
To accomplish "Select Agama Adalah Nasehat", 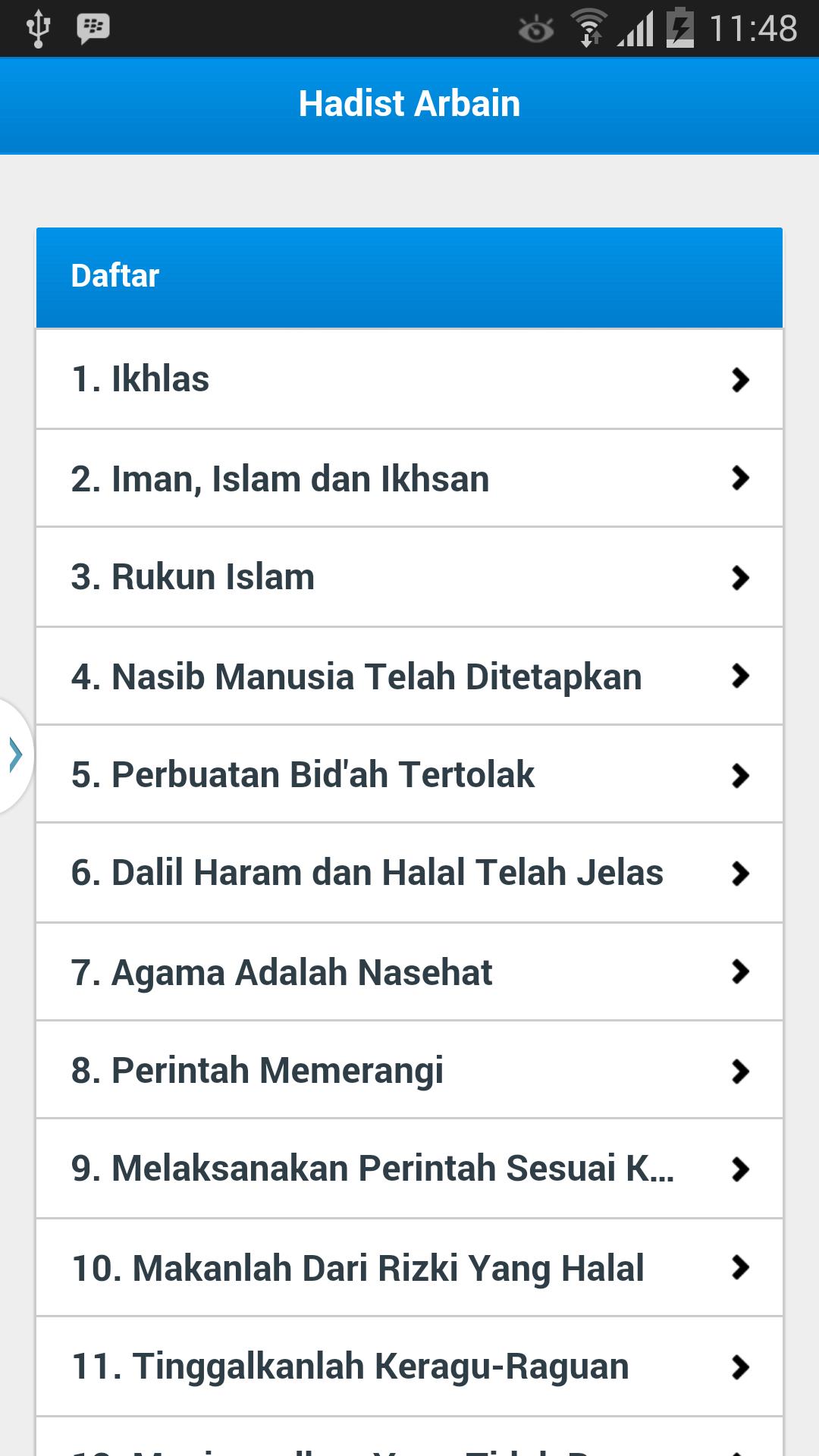I will click(x=409, y=972).
